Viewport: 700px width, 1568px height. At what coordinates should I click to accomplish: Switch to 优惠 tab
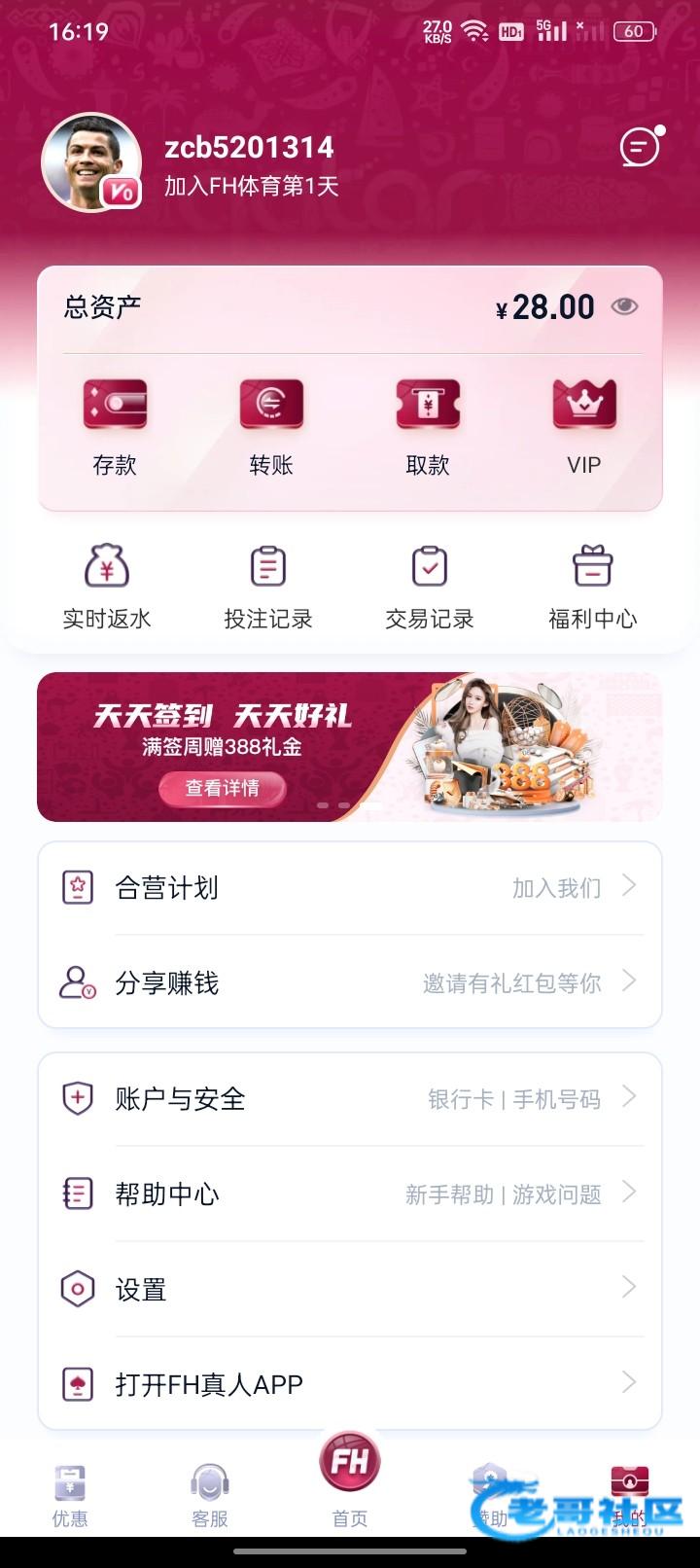pyautogui.click(x=70, y=1496)
